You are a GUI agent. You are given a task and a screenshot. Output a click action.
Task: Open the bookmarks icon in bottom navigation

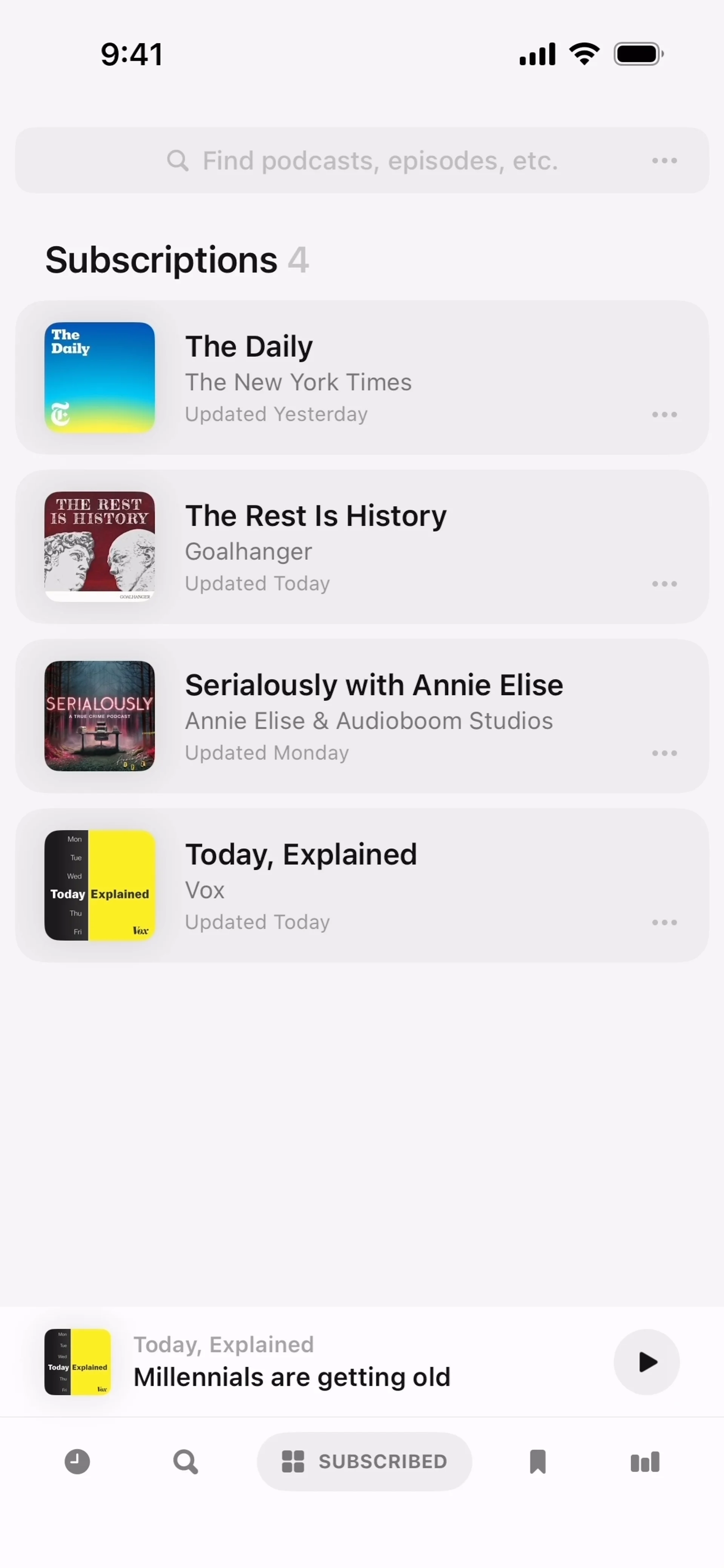click(x=538, y=1461)
